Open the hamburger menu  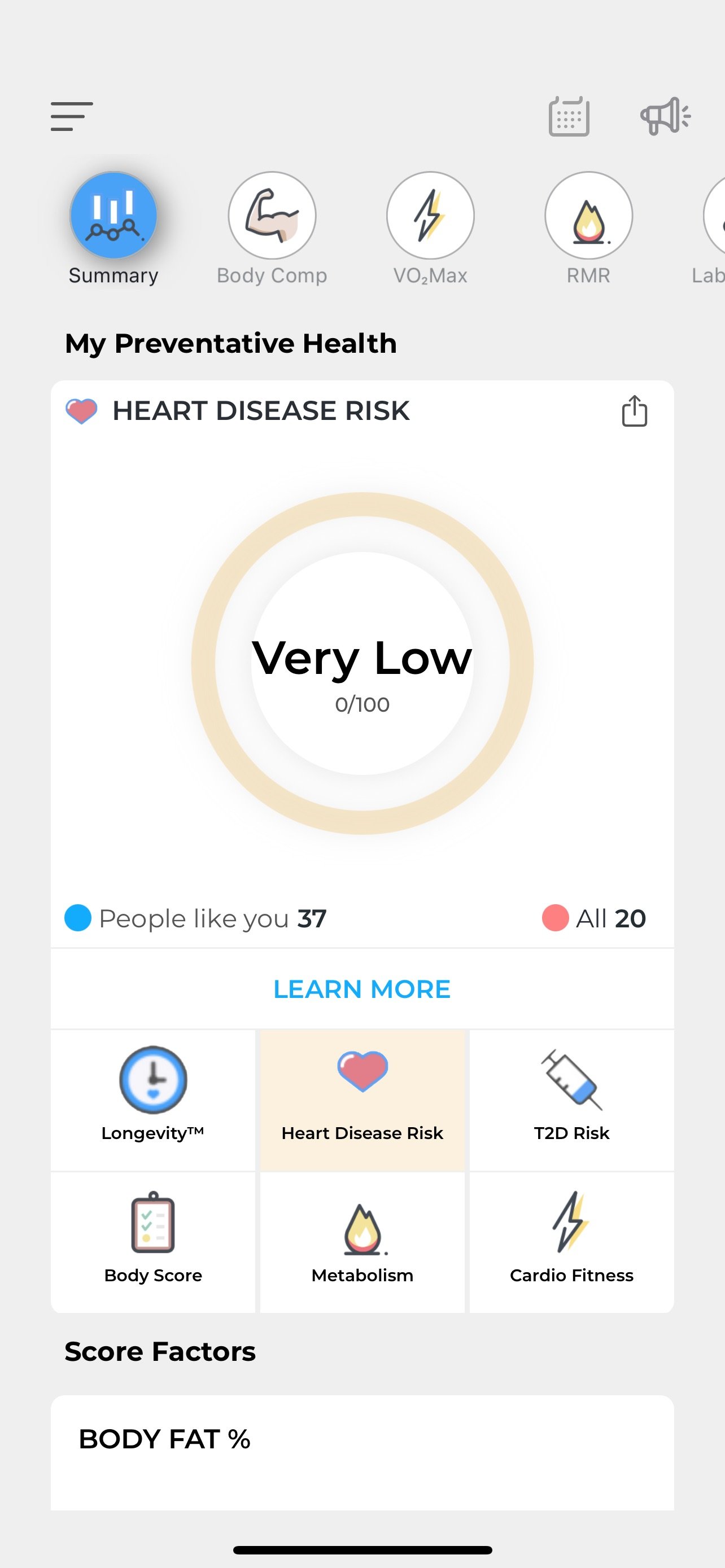point(72,116)
